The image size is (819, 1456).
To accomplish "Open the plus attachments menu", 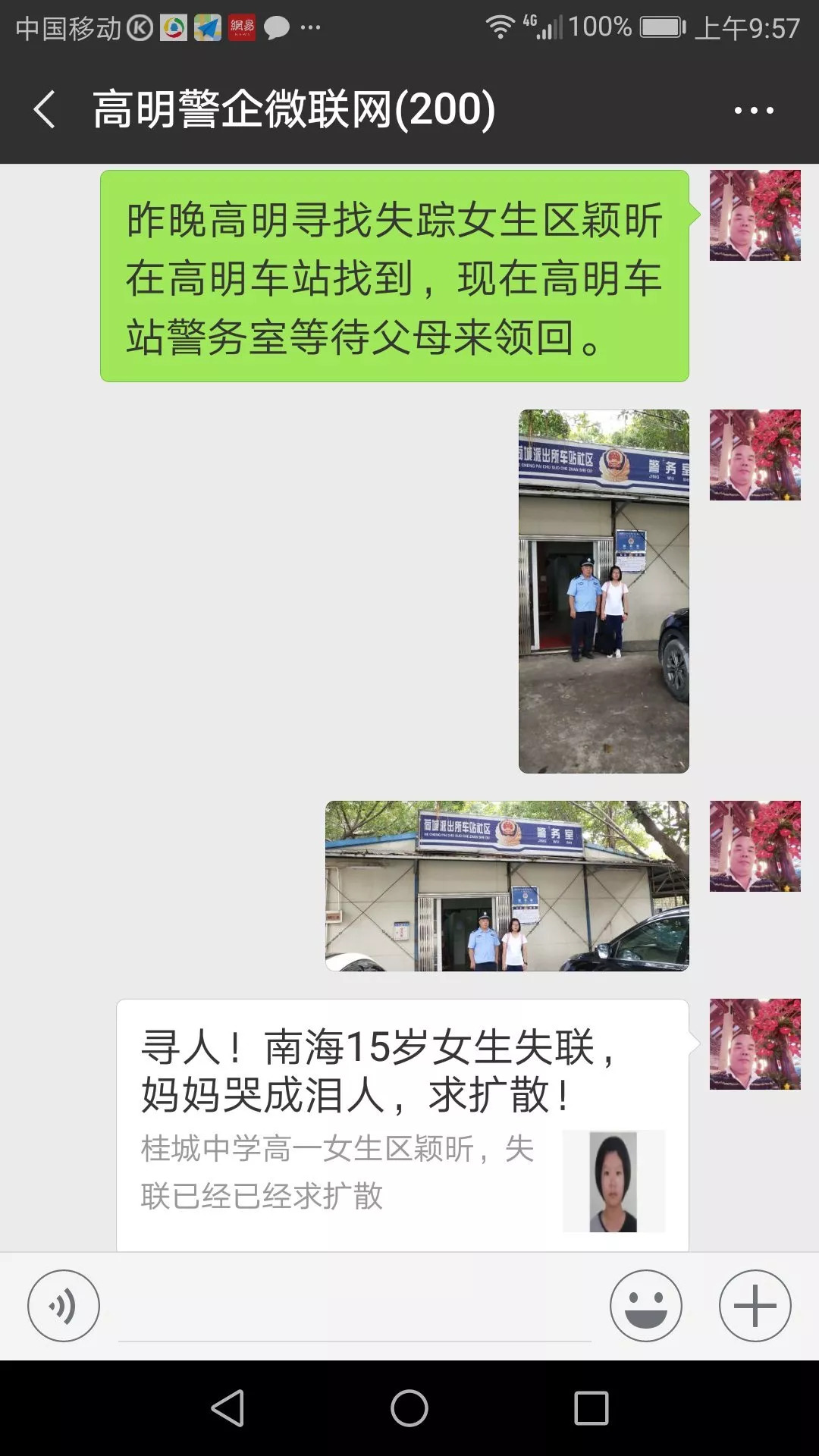I will click(x=755, y=1306).
